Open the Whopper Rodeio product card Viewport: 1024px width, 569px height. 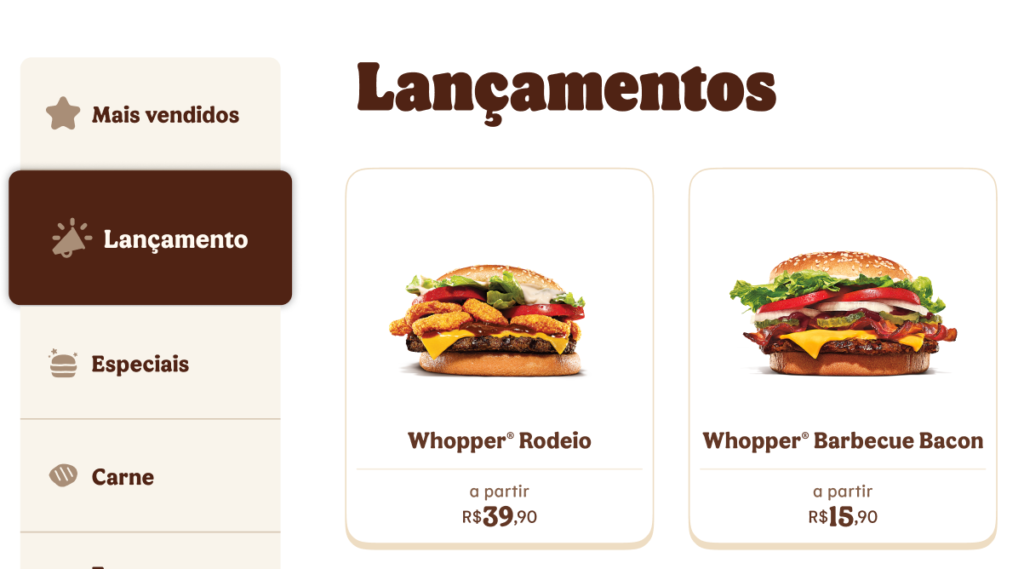click(499, 357)
